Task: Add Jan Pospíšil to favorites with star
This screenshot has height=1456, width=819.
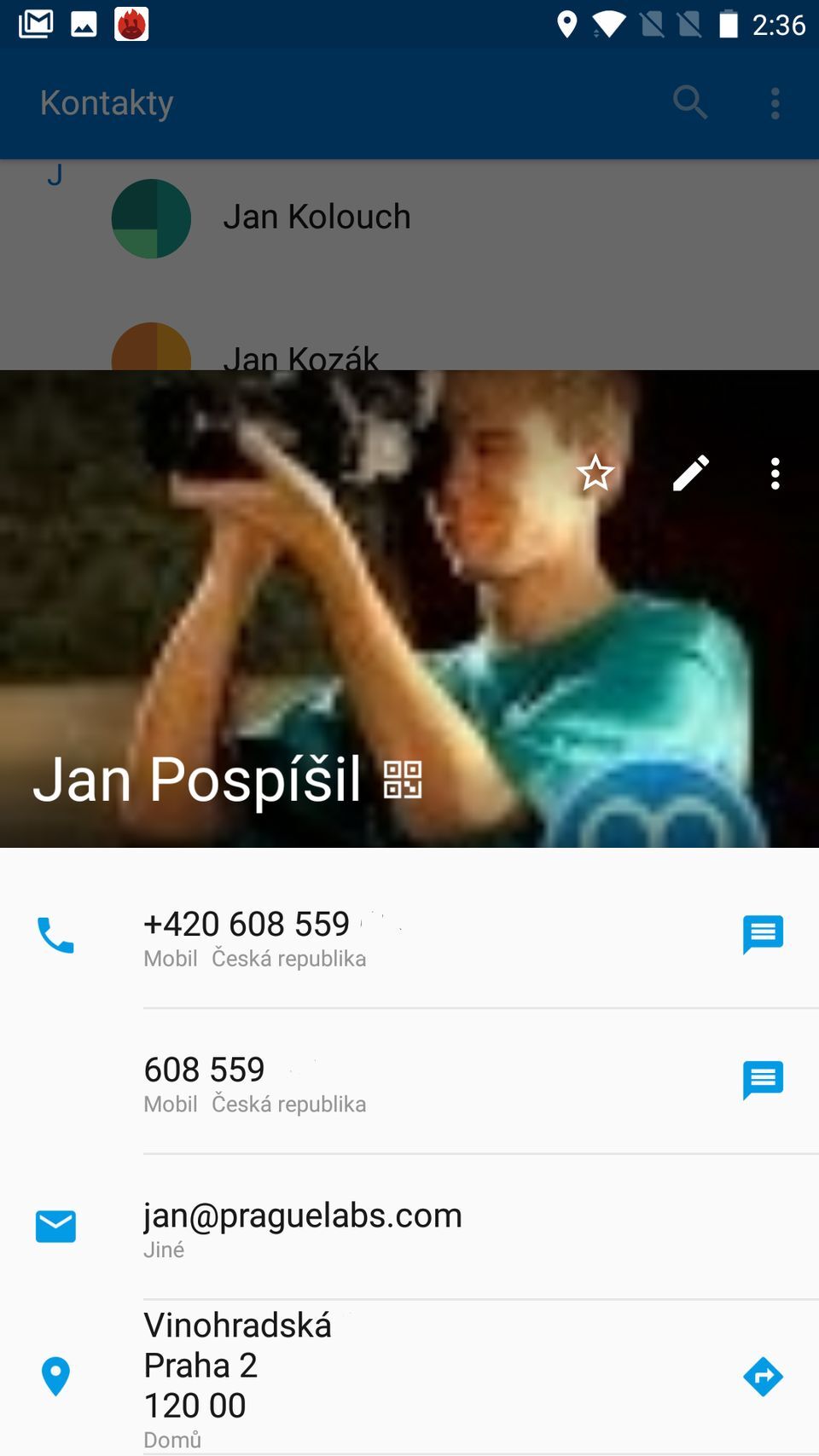Action: (x=595, y=473)
